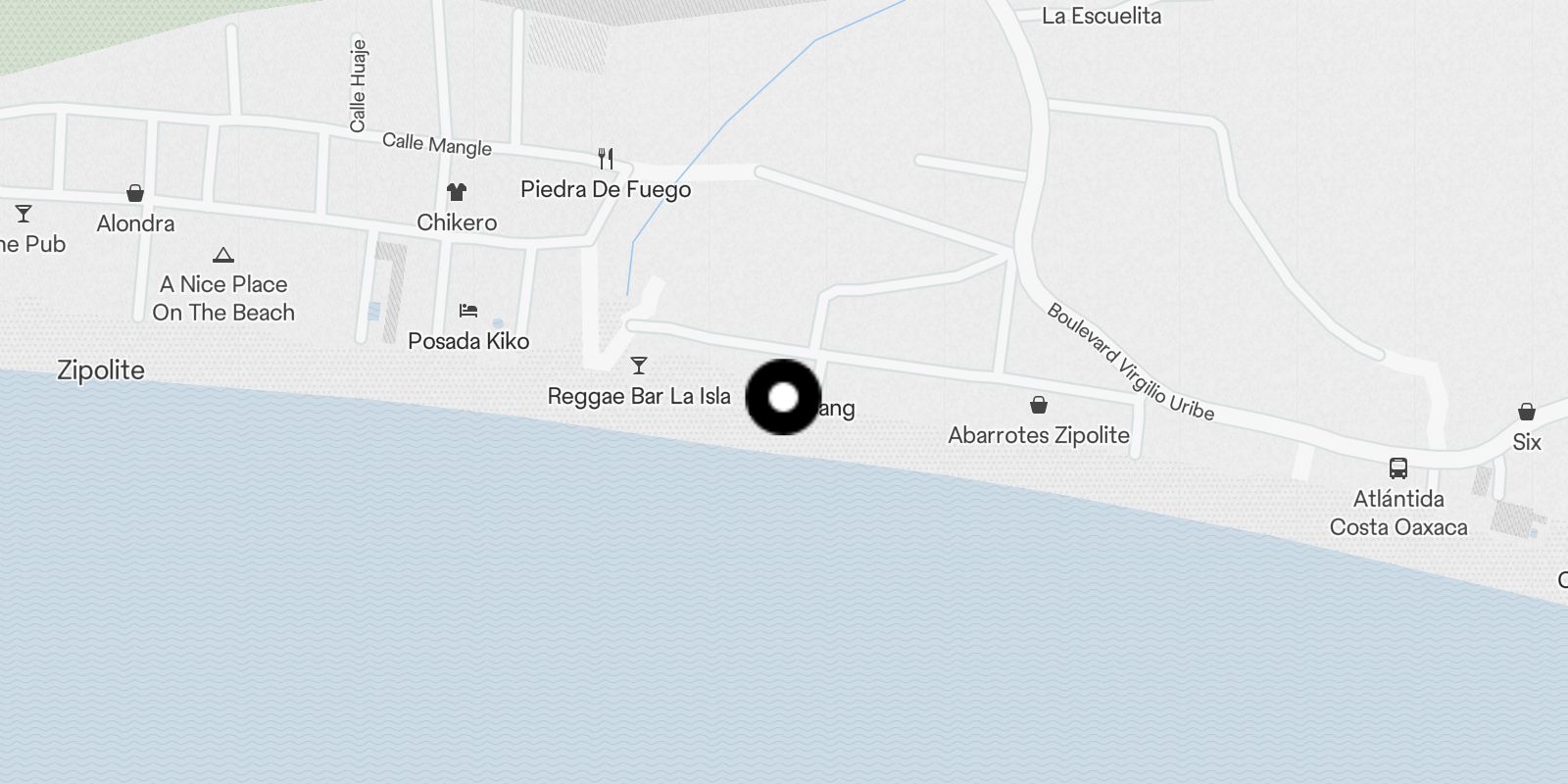Tap the black location marker

pos(783,397)
